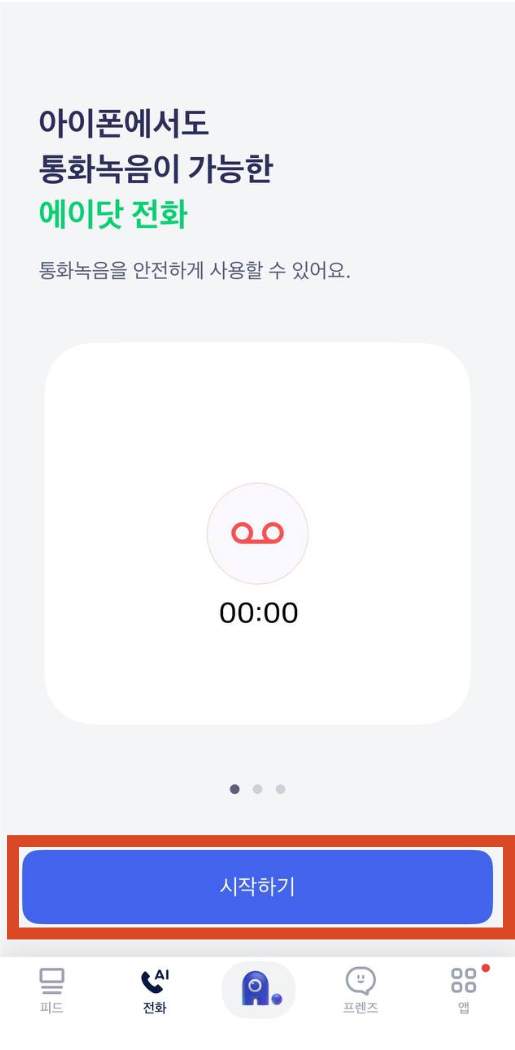
Task: Switch to the 피드 tab
Action: point(52,991)
